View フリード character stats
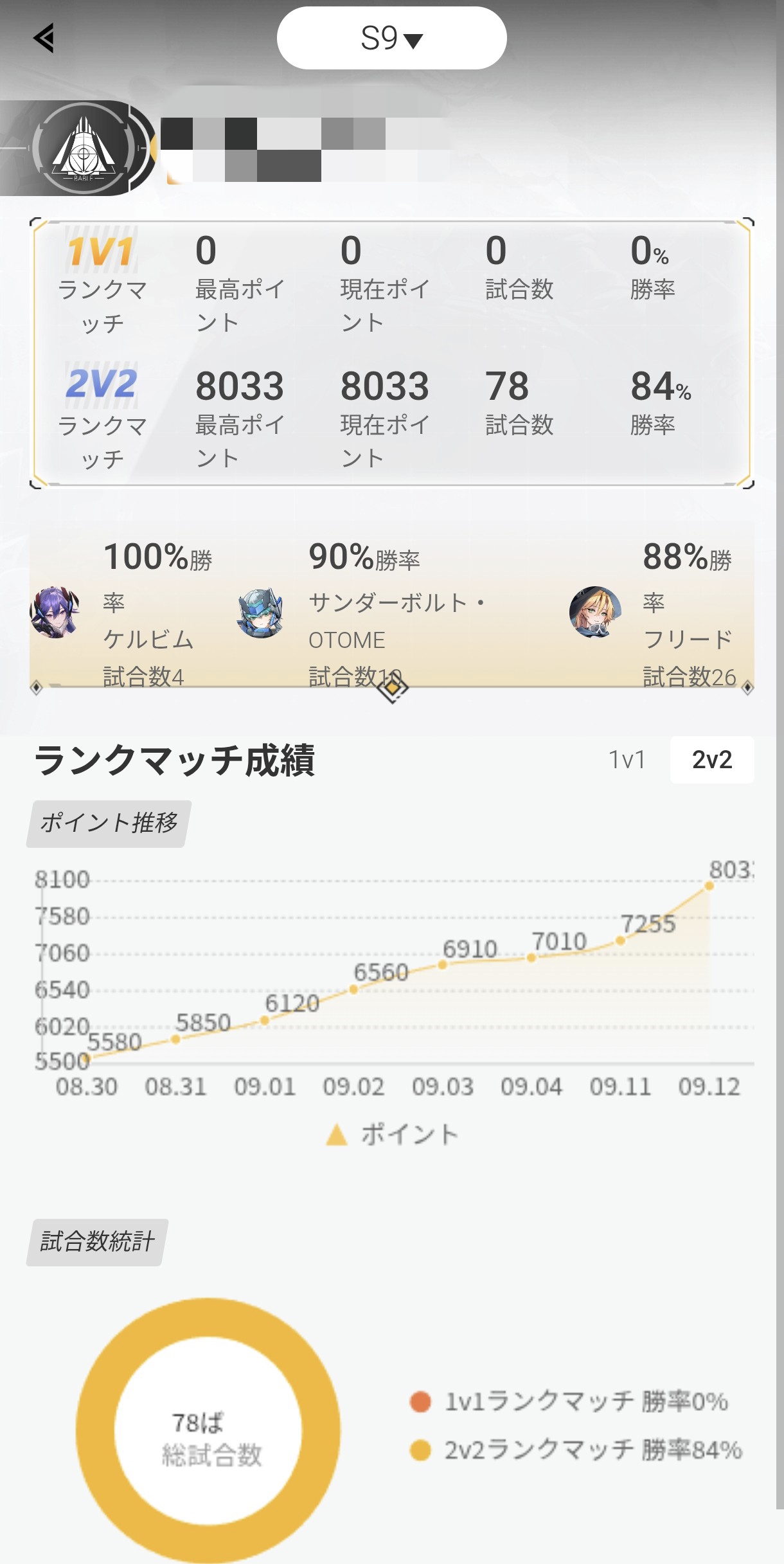This screenshot has height=1564, width=784. tap(595, 612)
